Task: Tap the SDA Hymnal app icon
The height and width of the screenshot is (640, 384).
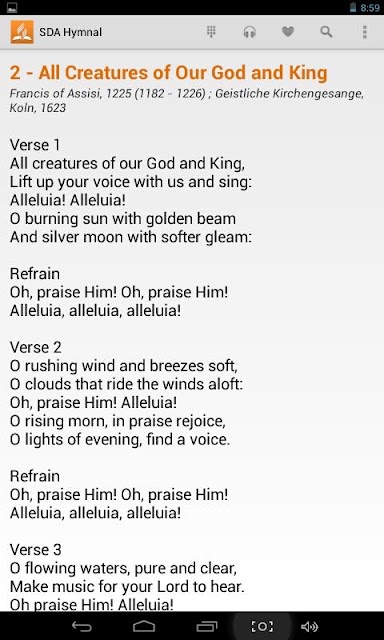Action: (22, 32)
